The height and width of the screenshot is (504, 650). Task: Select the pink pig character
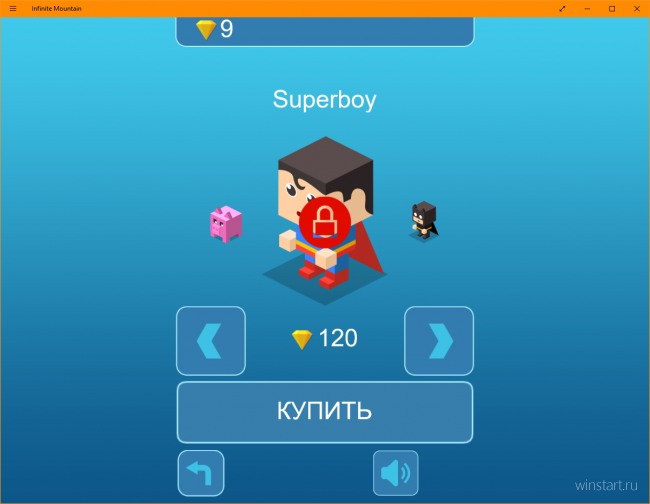tap(226, 222)
